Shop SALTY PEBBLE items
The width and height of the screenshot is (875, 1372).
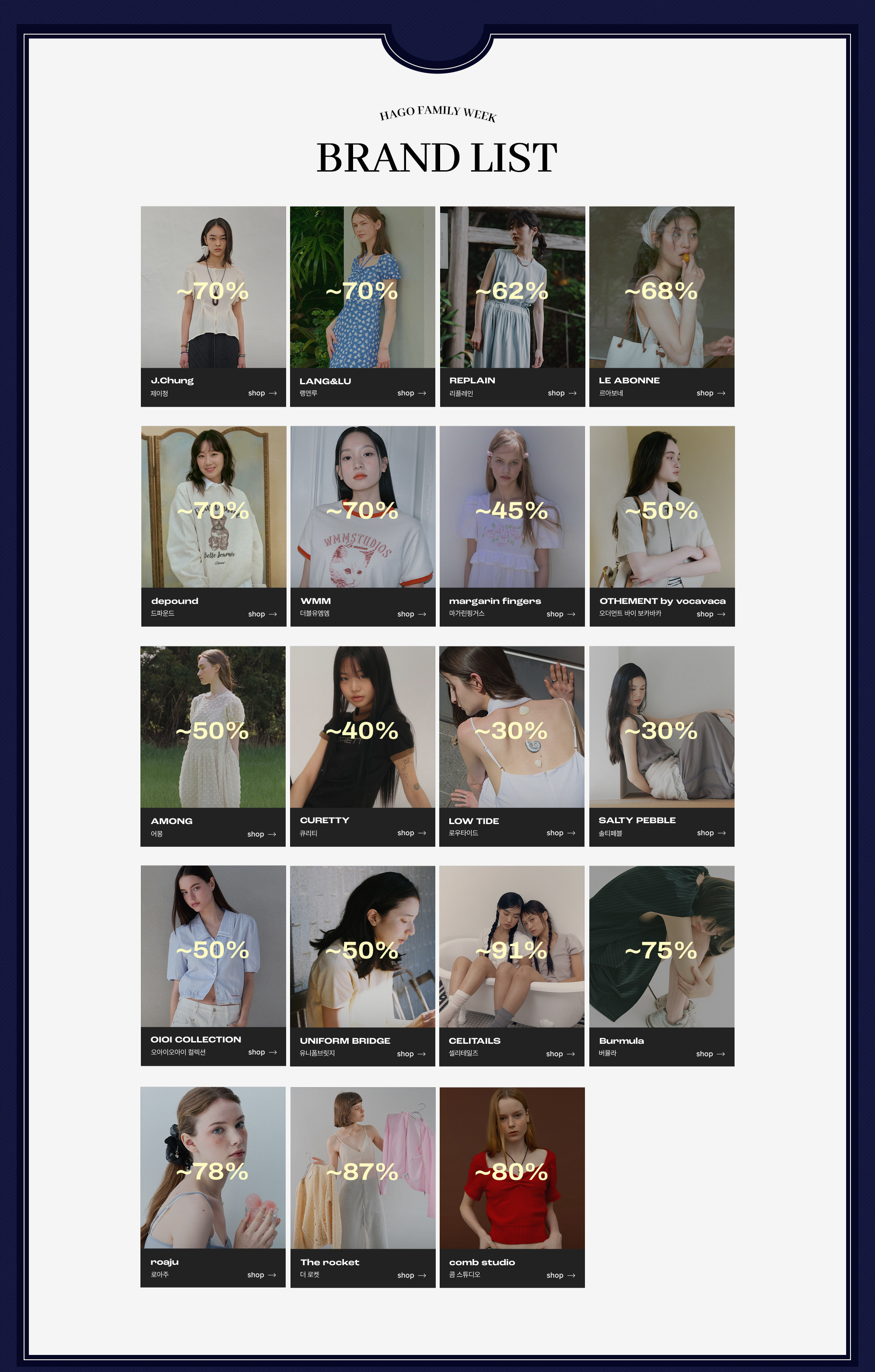(711, 833)
